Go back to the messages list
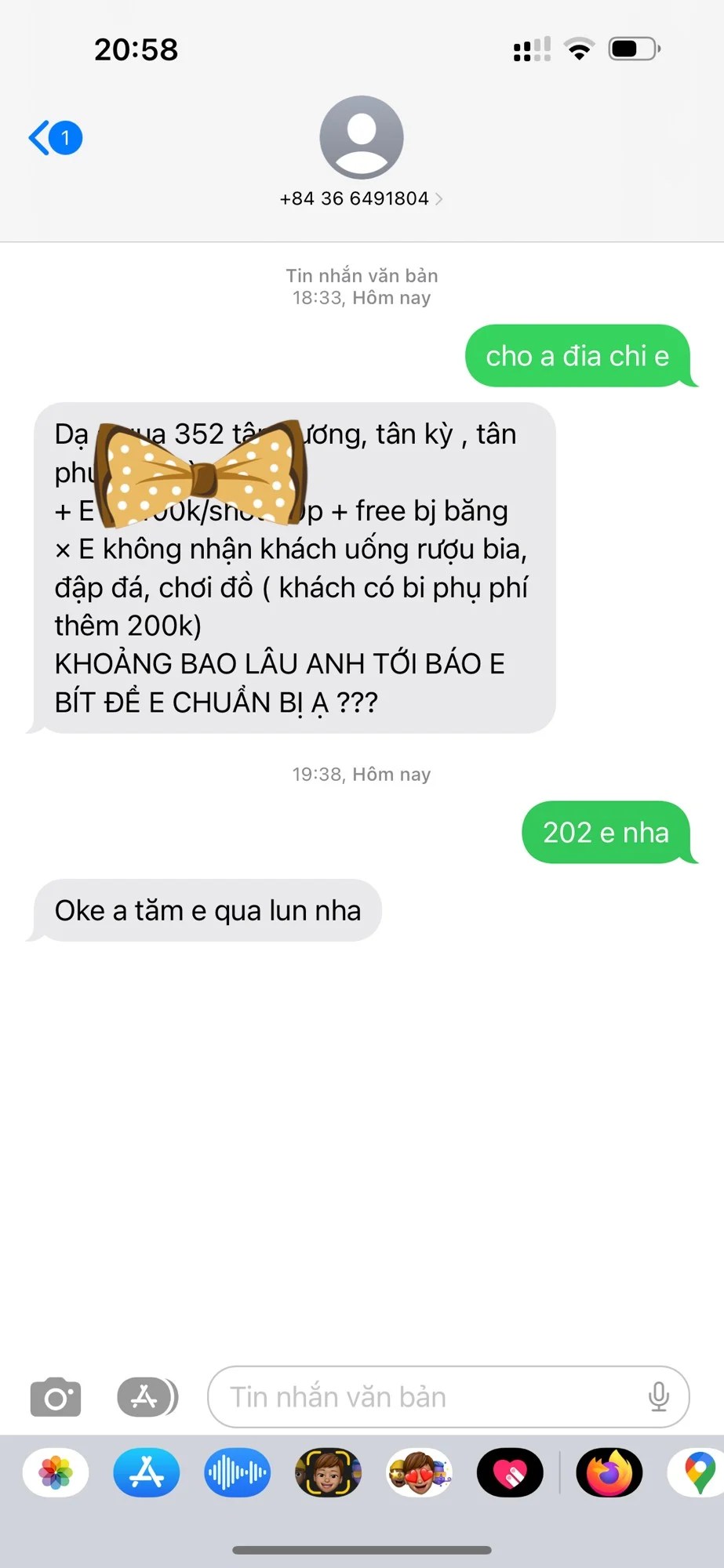This screenshot has width=724, height=1568. pyautogui.click(x=55, y=138)
